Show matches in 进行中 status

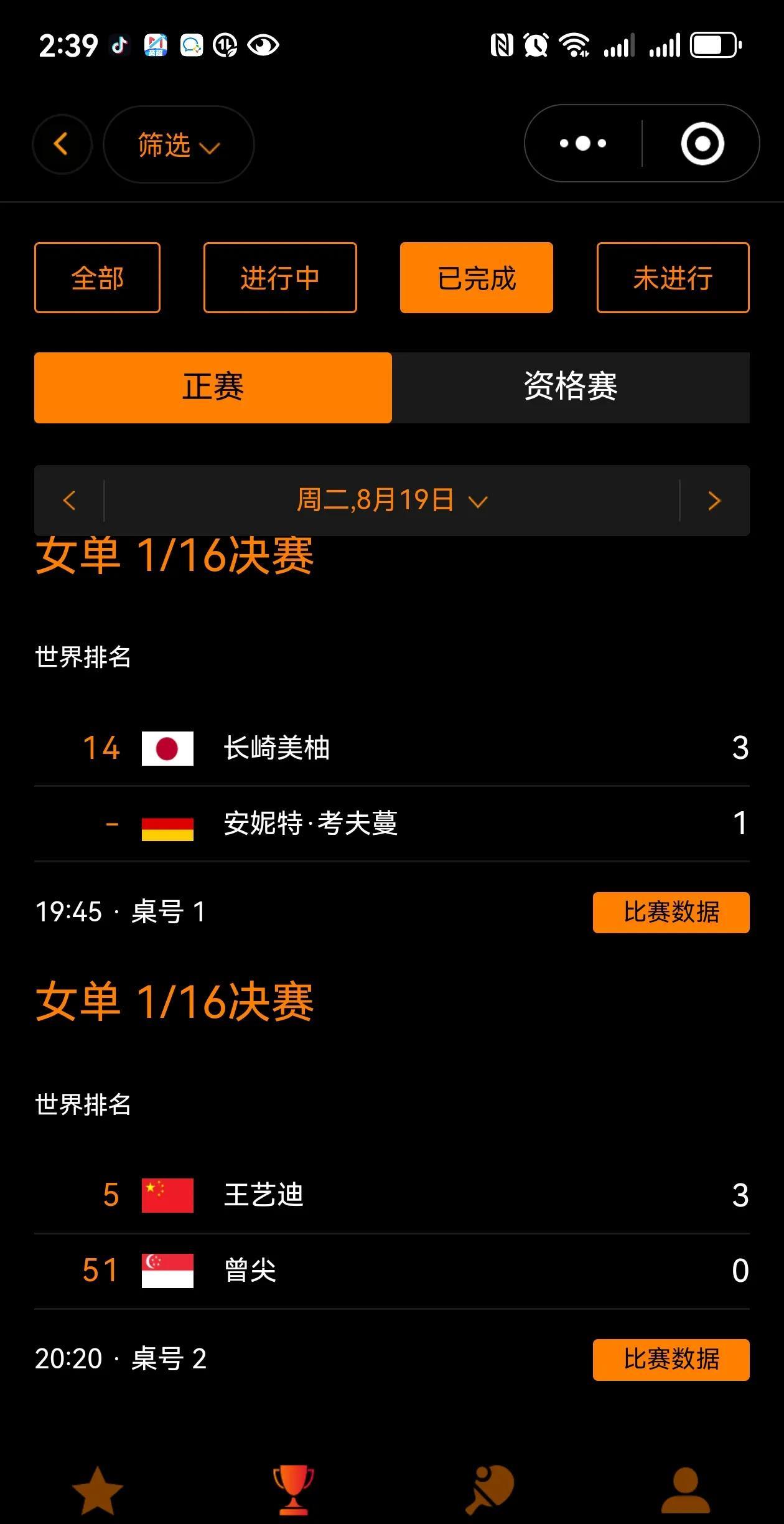click(280, 278)
